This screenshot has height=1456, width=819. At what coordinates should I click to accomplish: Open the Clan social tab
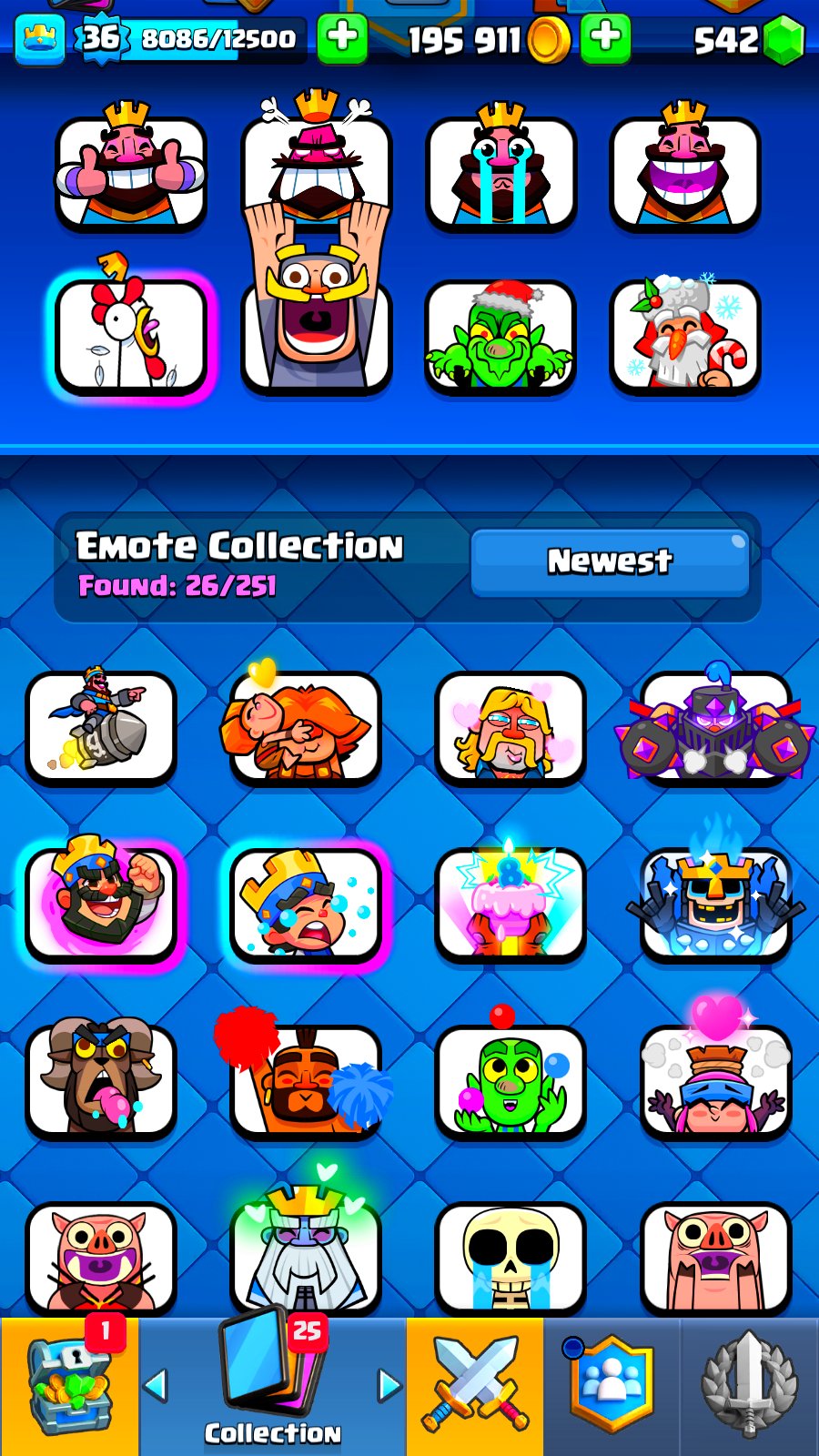[x=612, y=1386]
